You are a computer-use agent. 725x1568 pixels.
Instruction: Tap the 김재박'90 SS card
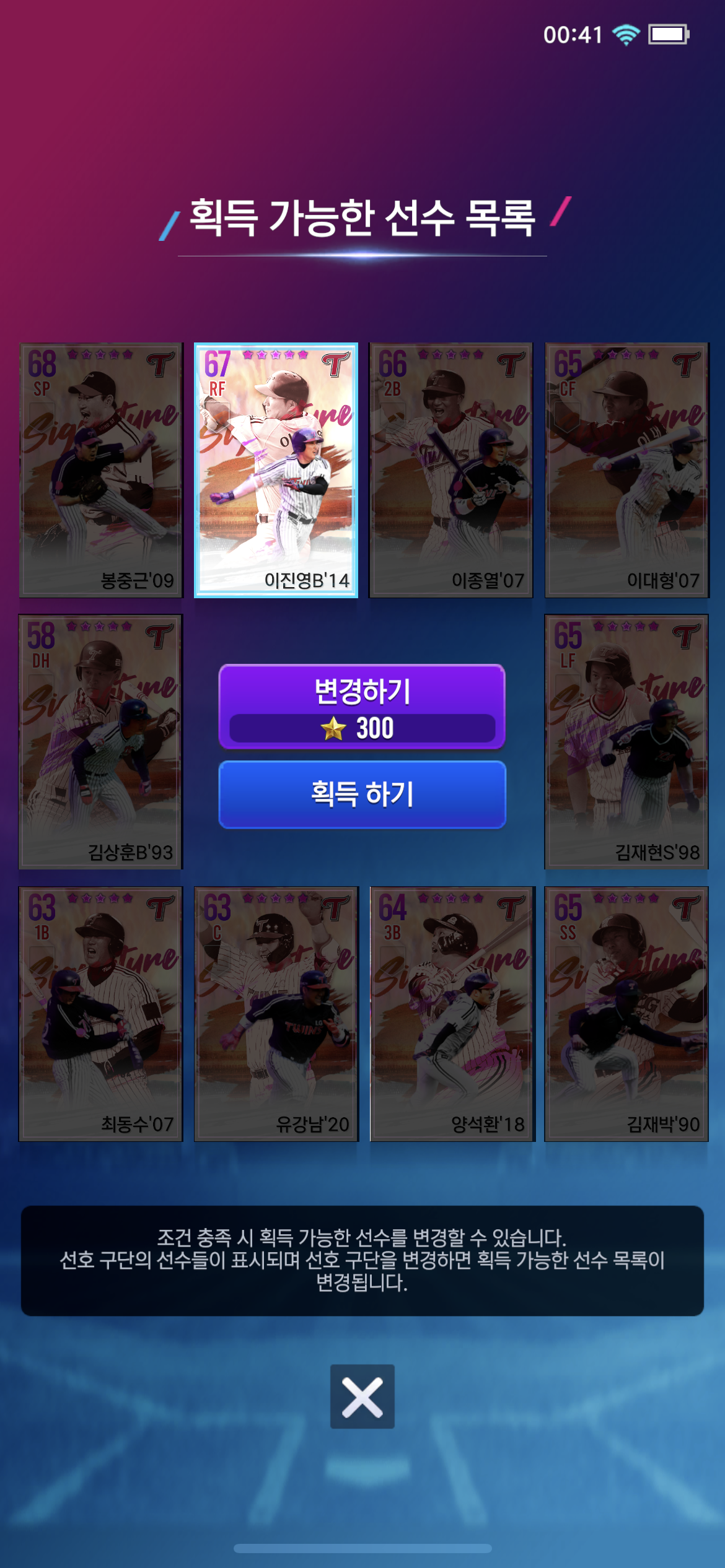click(626, 1014)
